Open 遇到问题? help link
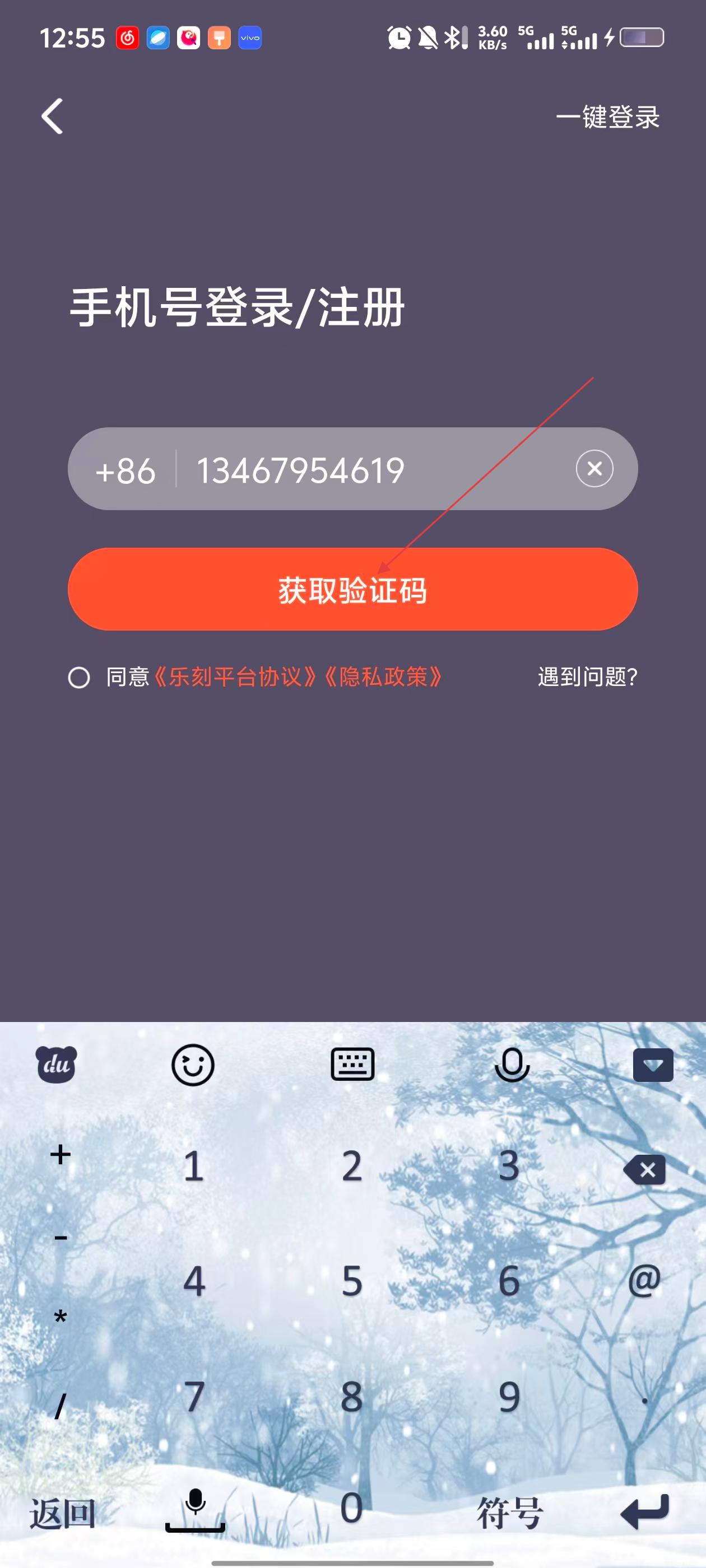Viewport: 706px width, 1568px height. point(587,677)
